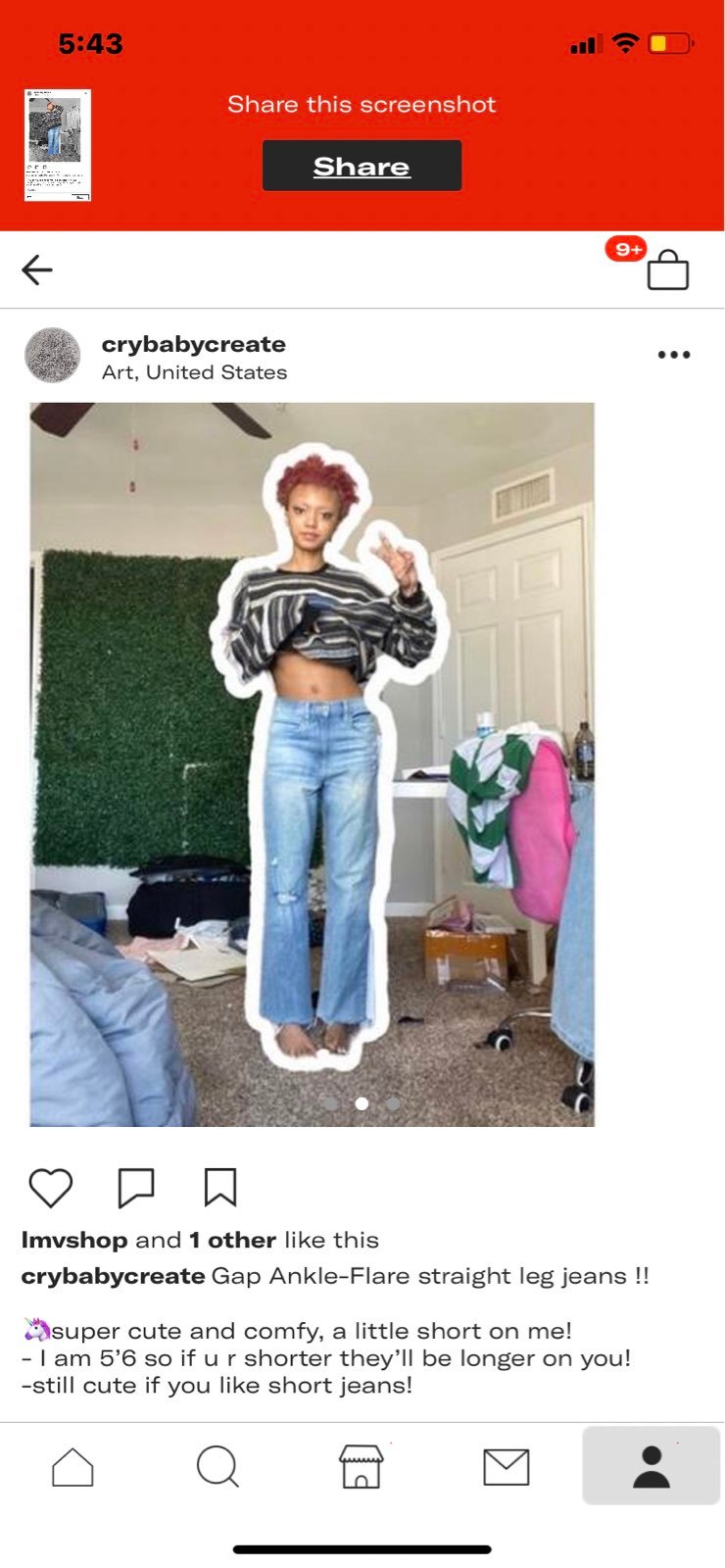Go back with the arrow icon

(37, 269)
